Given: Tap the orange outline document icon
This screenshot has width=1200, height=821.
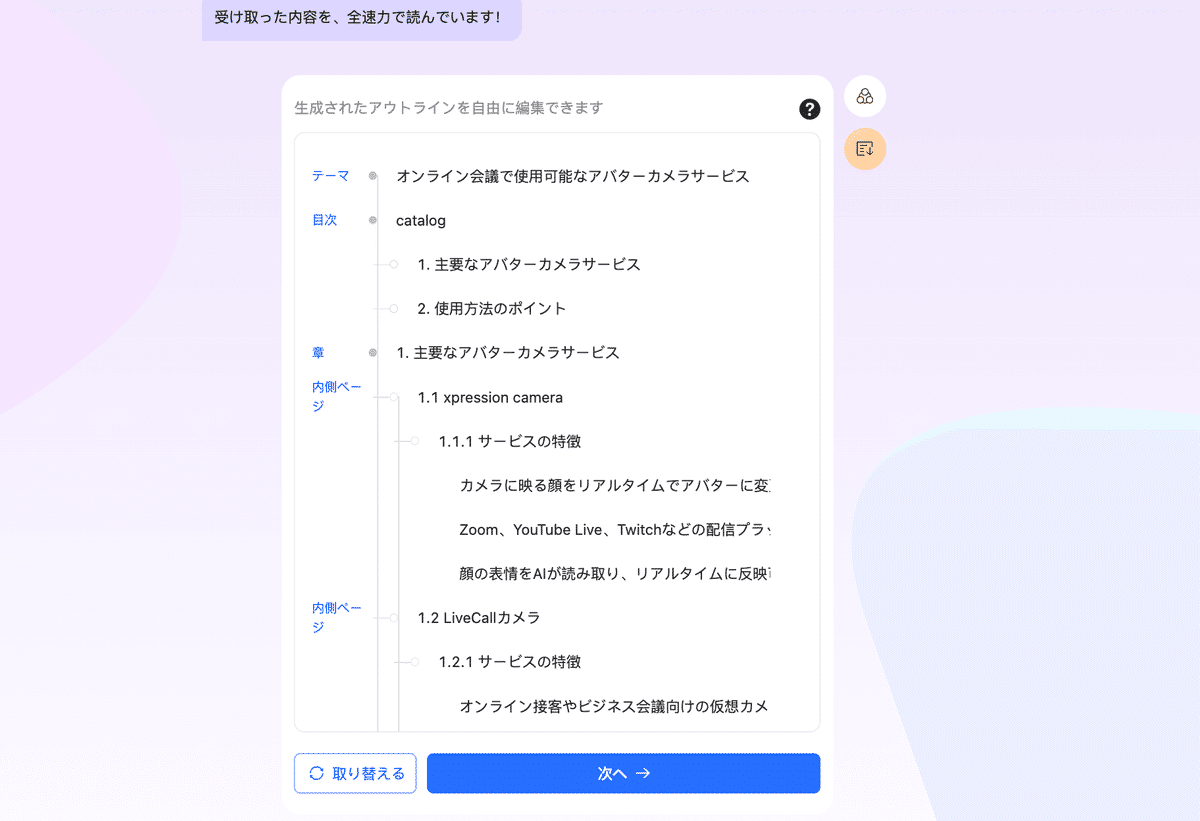Looking at the screenshot, I should pos(865,149).
